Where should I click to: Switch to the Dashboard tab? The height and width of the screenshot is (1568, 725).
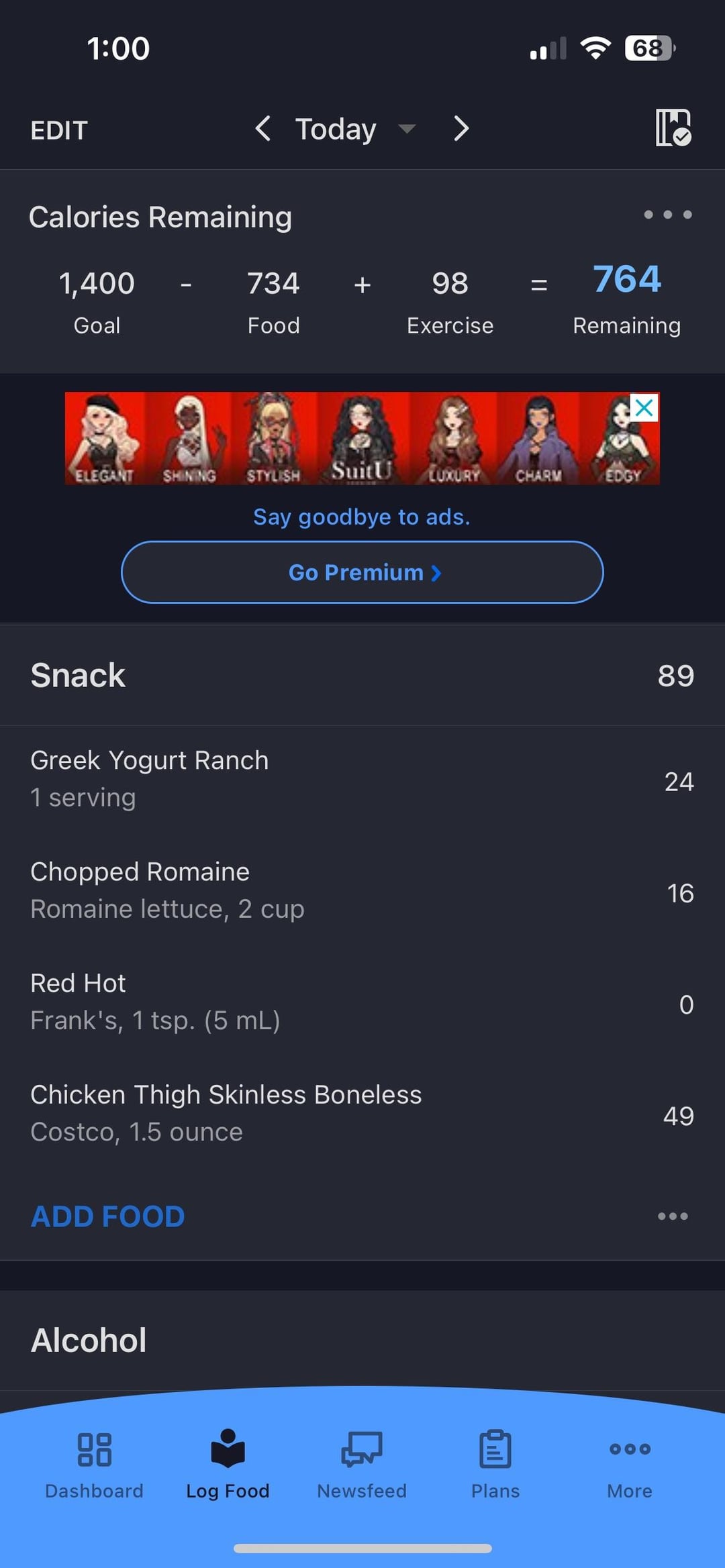tap(94, 1464)
